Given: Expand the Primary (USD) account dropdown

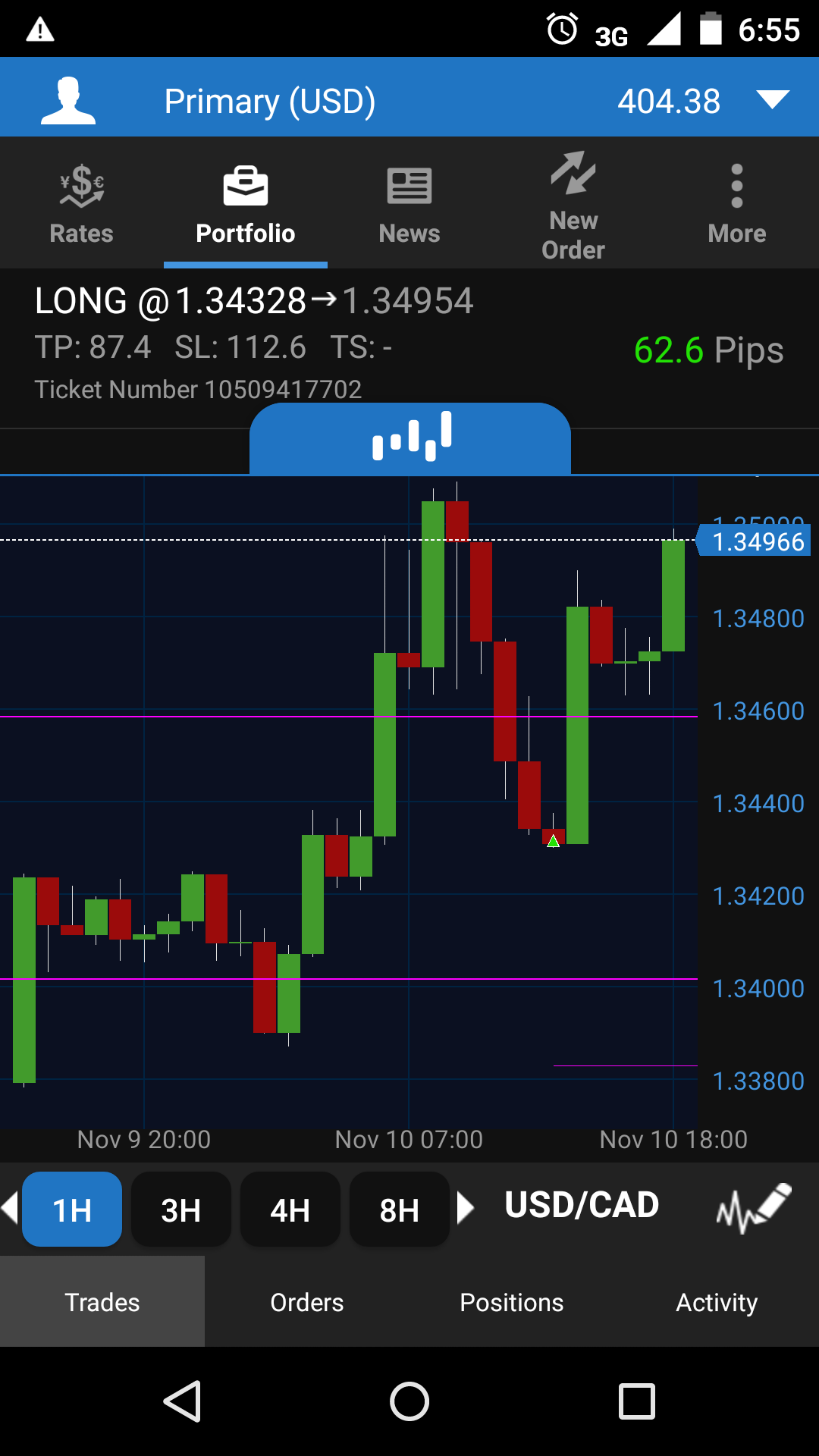Looking at the screenshot, I should pyautogui.click(x=773, y=100).
